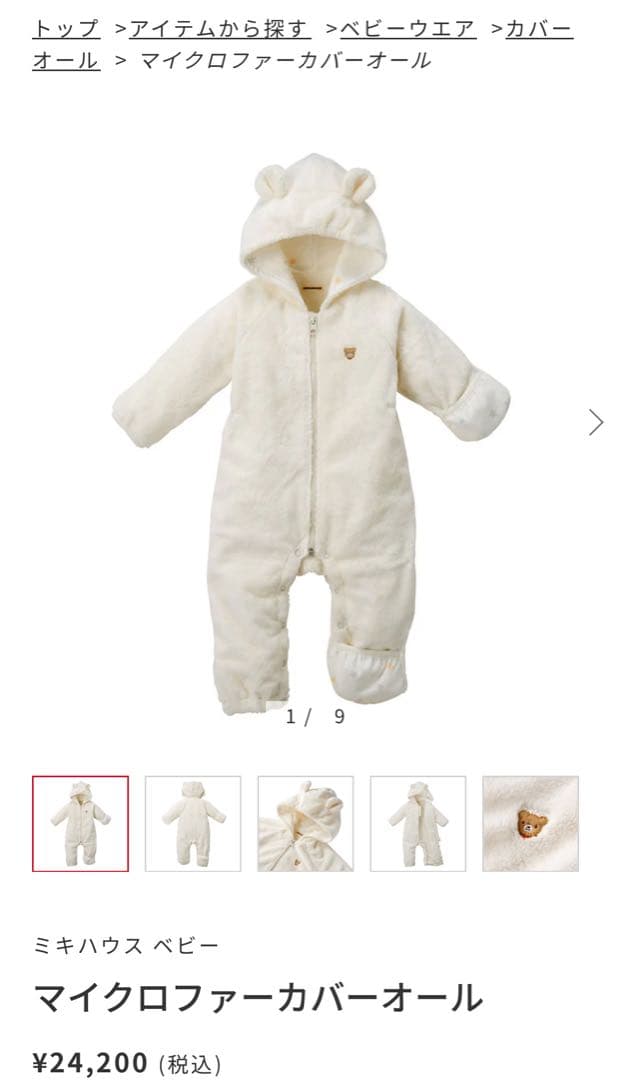
Task: View the bear embroidery close-up thumbnail
Action: point(530,823)
